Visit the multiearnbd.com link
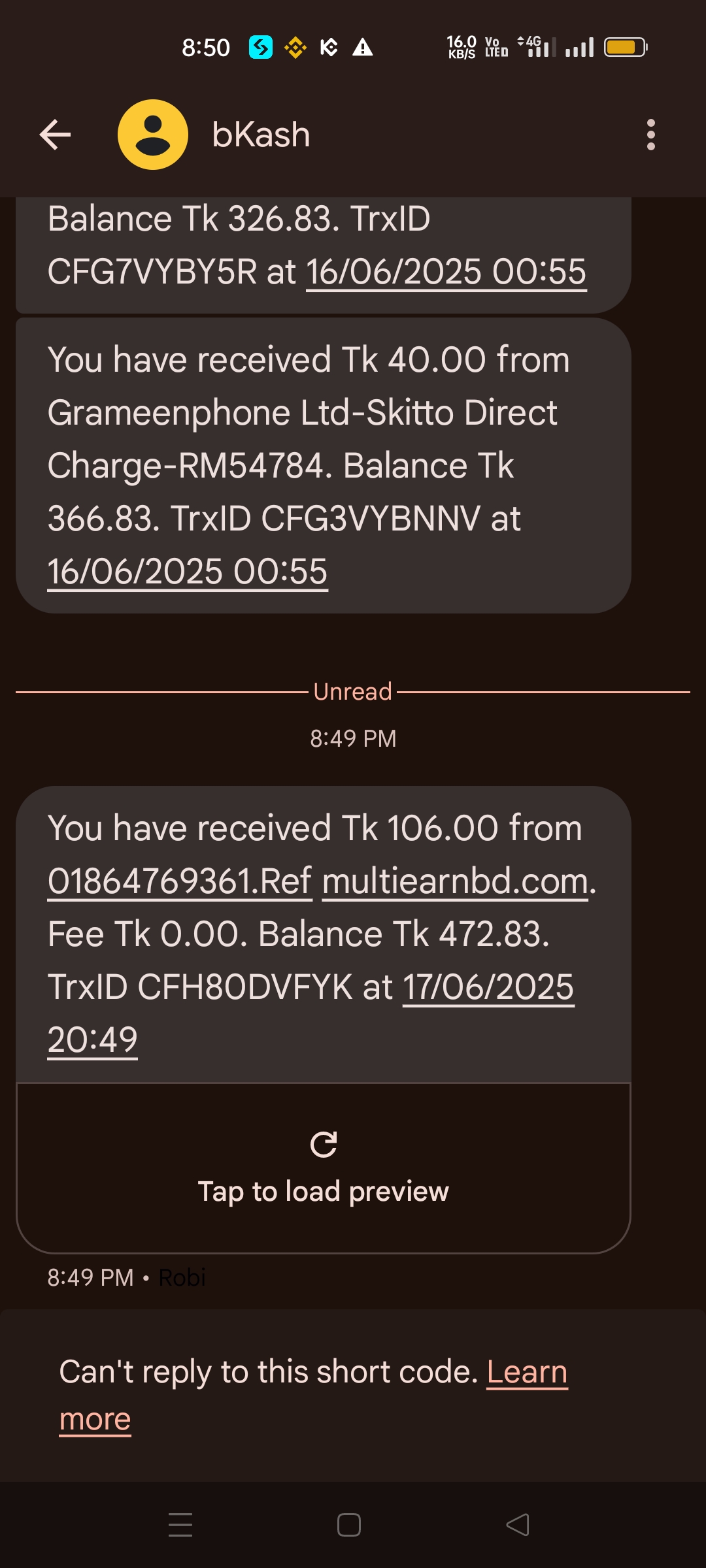Viewport: 706px width, 1568px height. click(456, 881)
